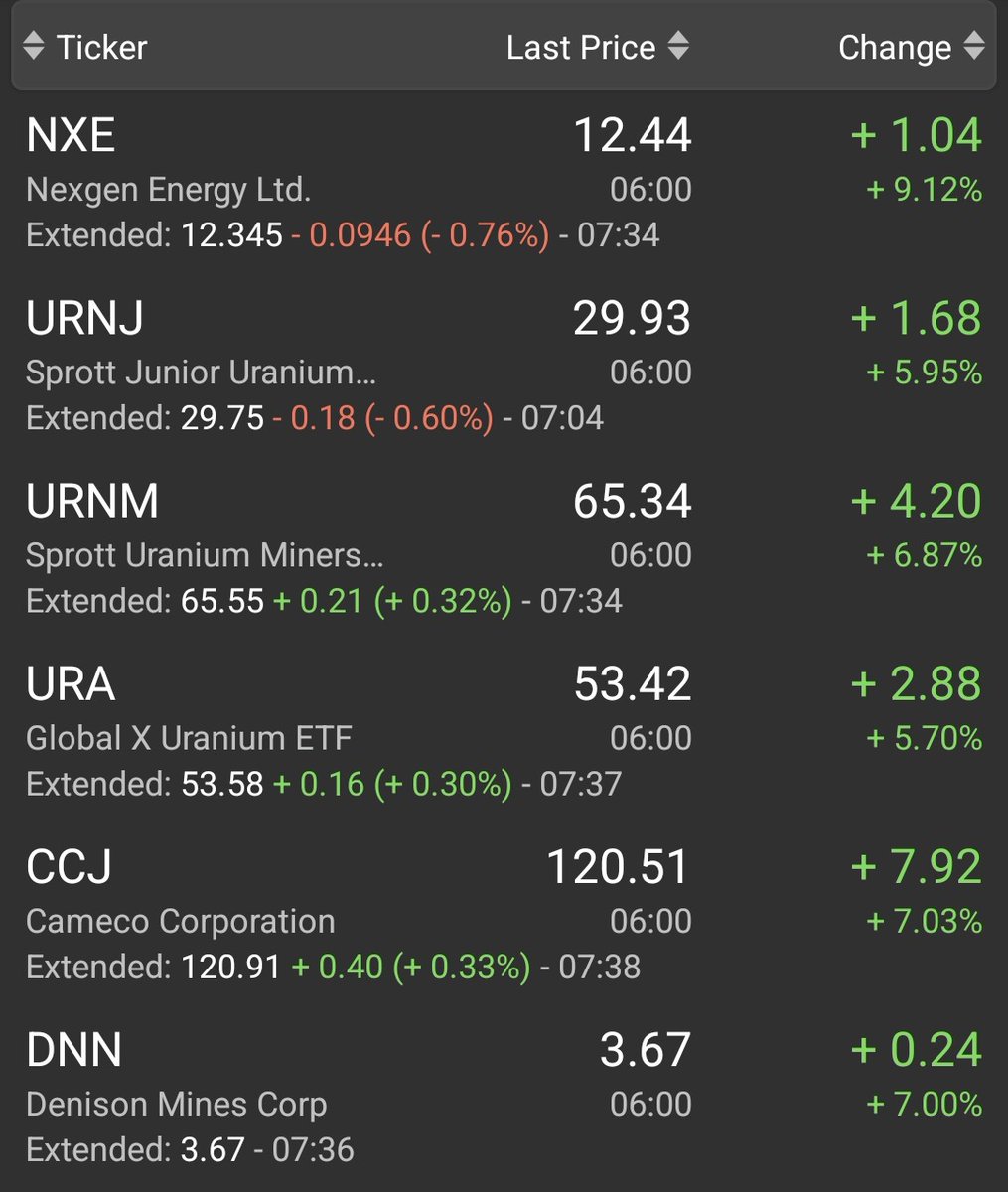The height and width of the screenshot is (1192, 1008).
Task: Open the NXE Nexgen Energy row
Action: pos(504,184)
